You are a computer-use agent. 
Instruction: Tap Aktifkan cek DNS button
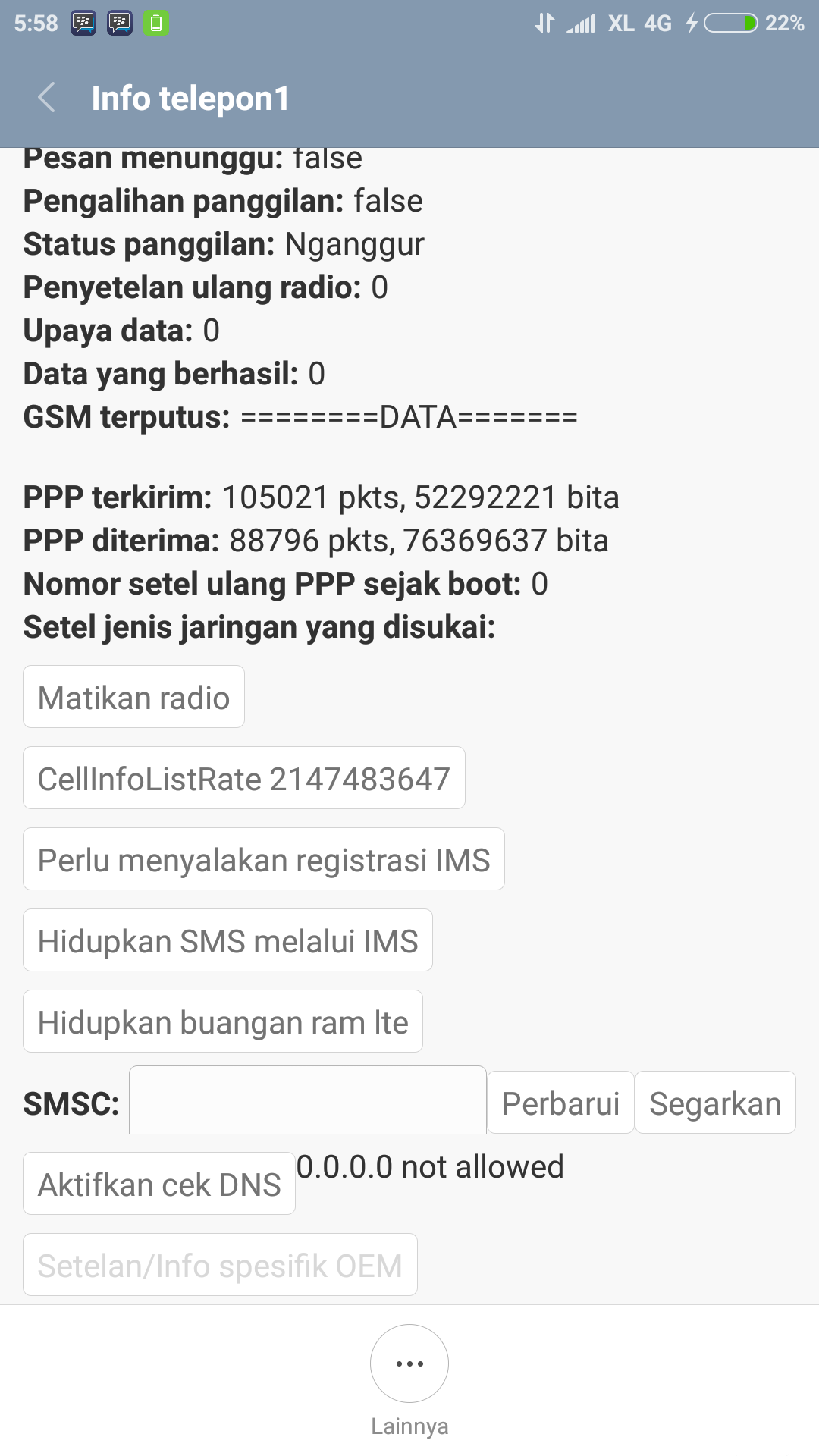(x=159, y=1184)
